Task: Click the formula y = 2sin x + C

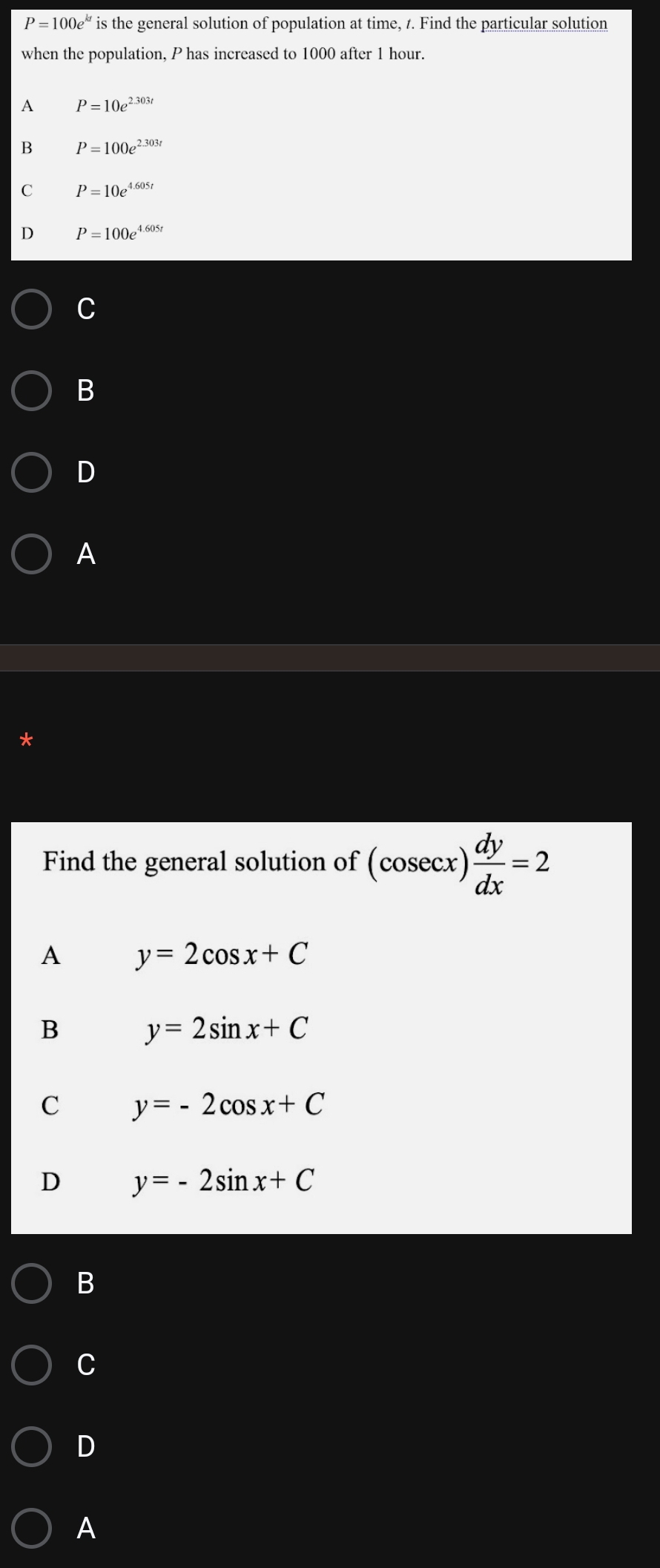Action: point(226,1029)
